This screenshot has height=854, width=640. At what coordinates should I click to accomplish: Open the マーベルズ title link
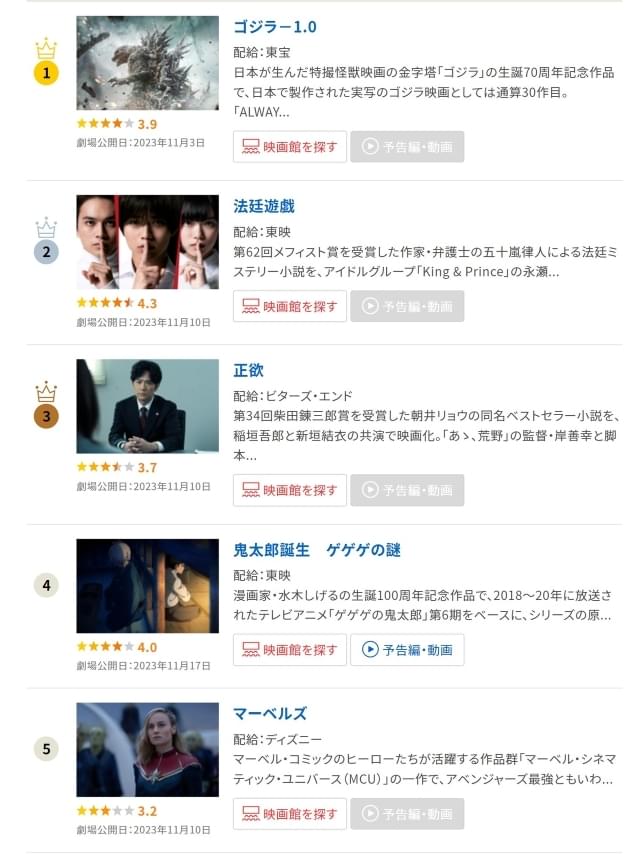pyautogui.click(x=270, y=714)
